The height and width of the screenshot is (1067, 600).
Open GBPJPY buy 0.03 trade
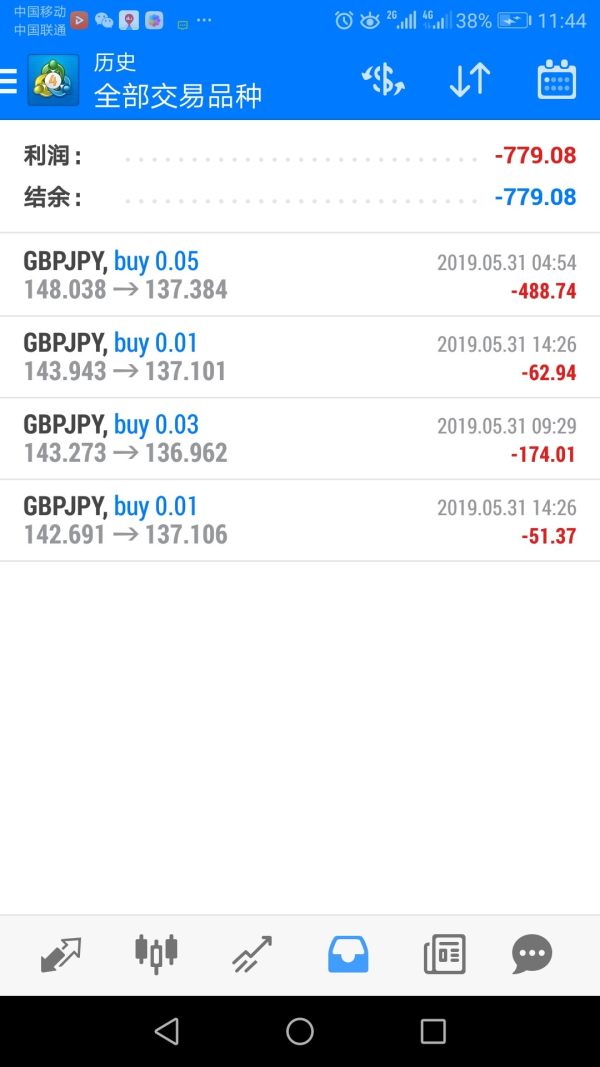pos(300,439)
